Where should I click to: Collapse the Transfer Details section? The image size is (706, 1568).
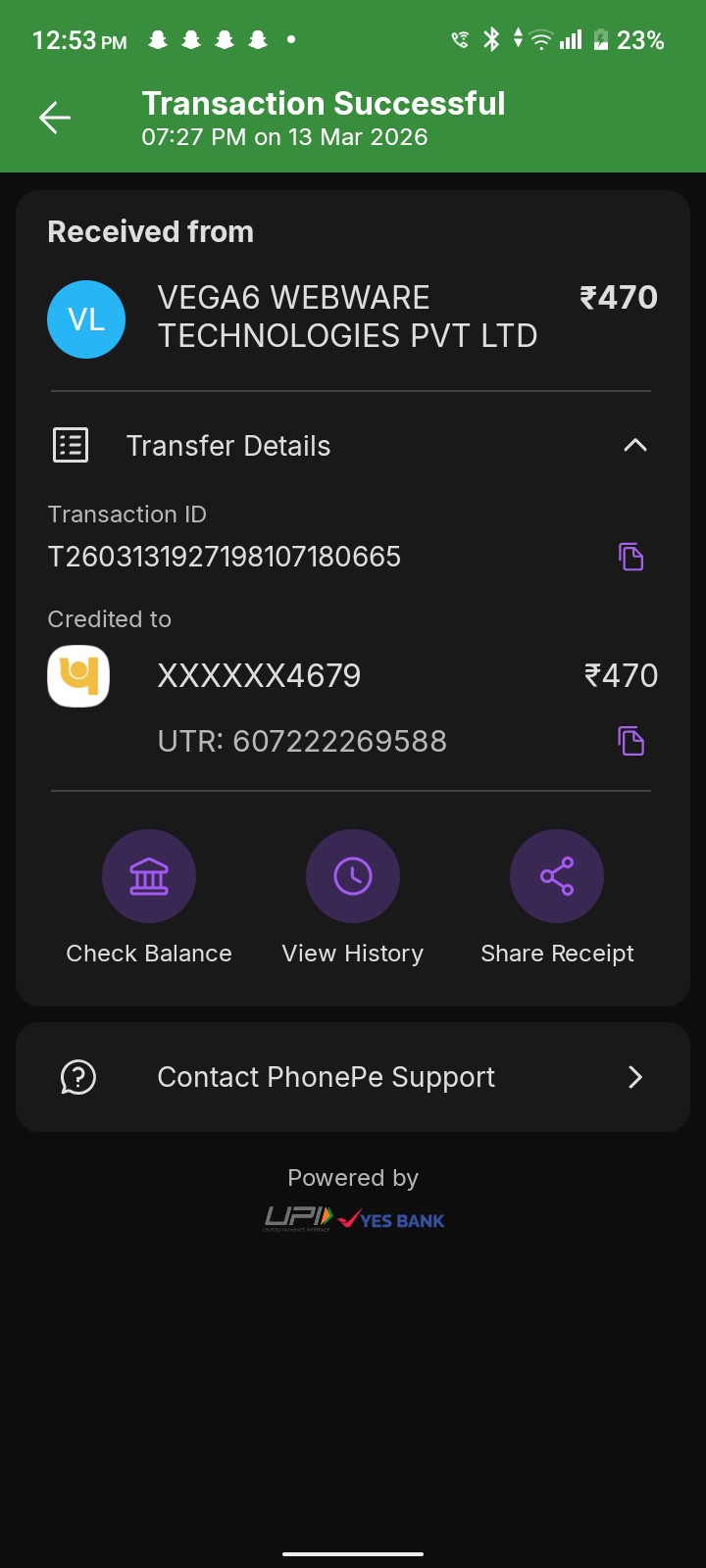click(634, 446)
